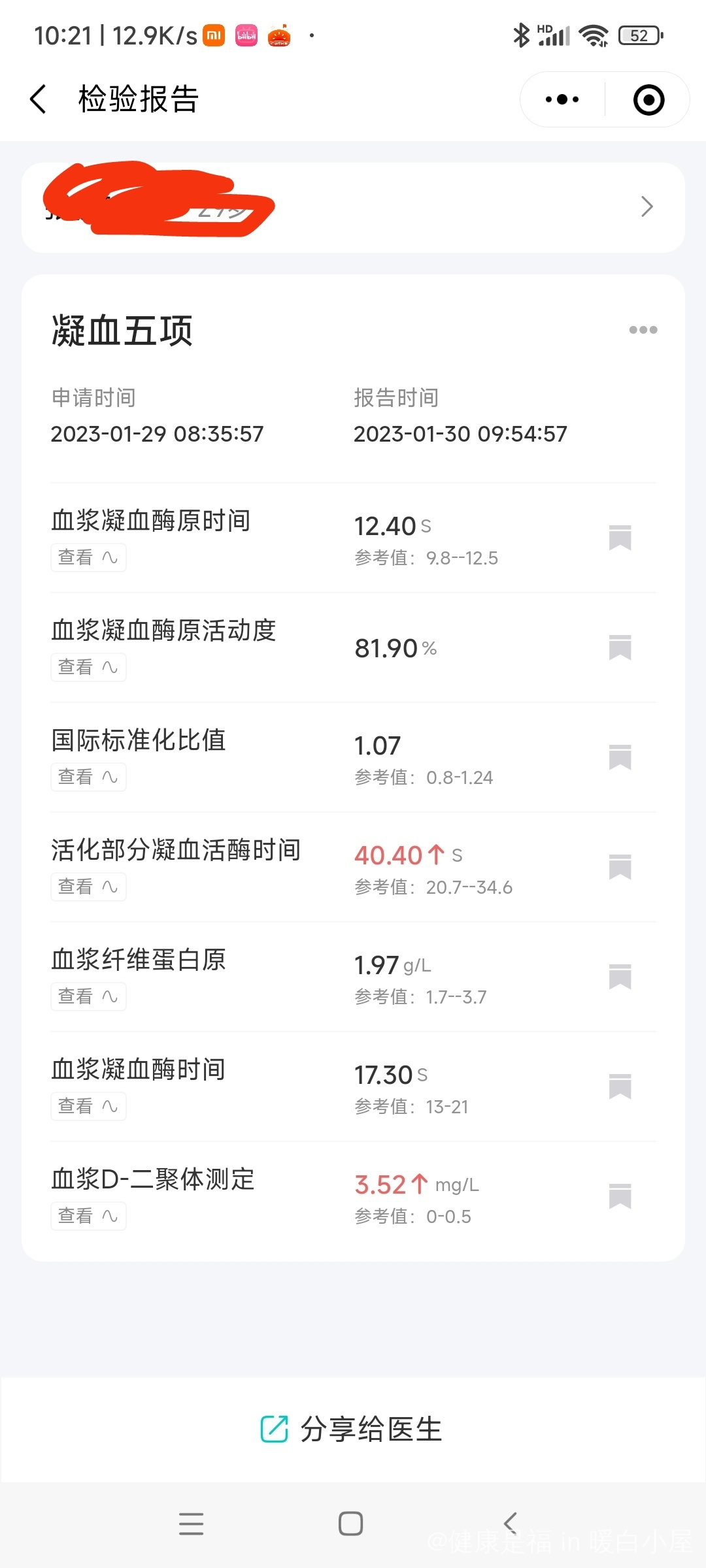Viewport: 706px width, 1568px height.
Task: Bookmark the 血浆凝血酶原活动度 result
Action: tap(620, 647)
